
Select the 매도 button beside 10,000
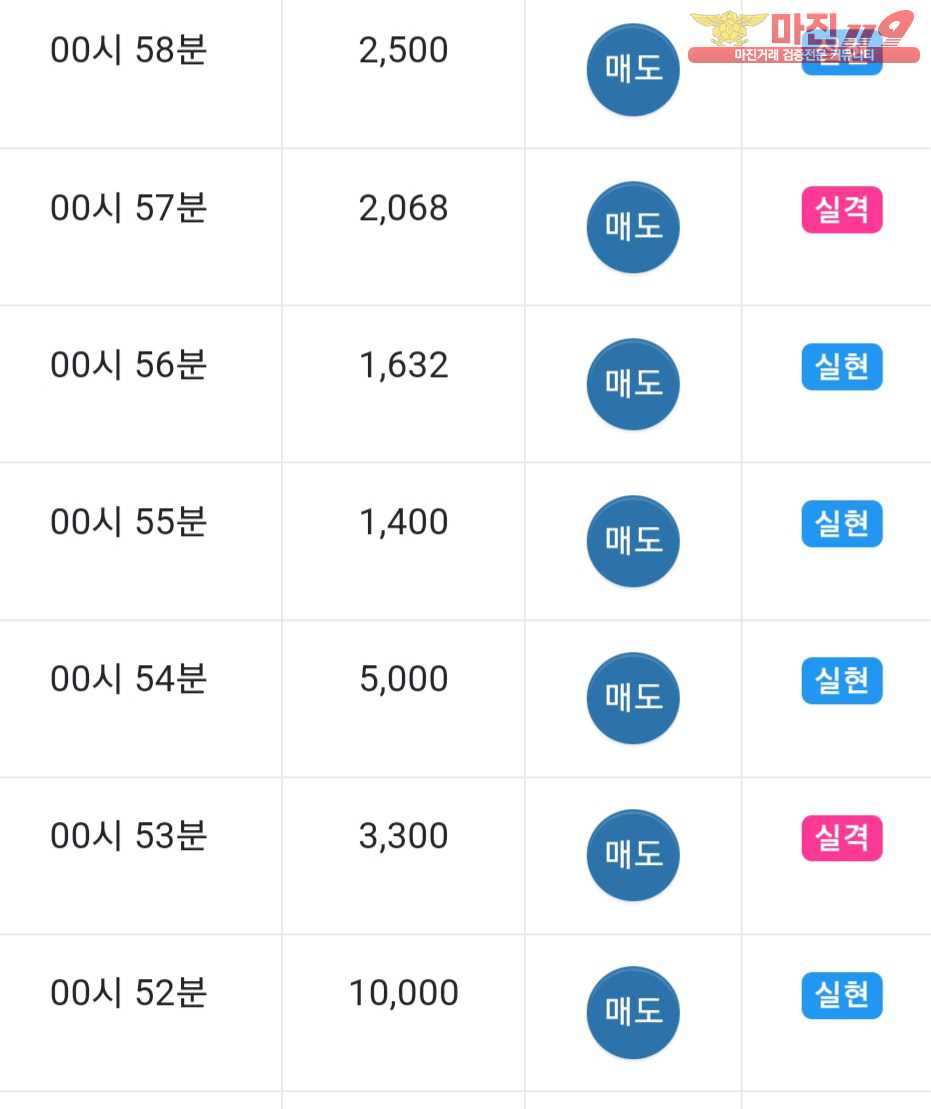[x=633, y=1012]
